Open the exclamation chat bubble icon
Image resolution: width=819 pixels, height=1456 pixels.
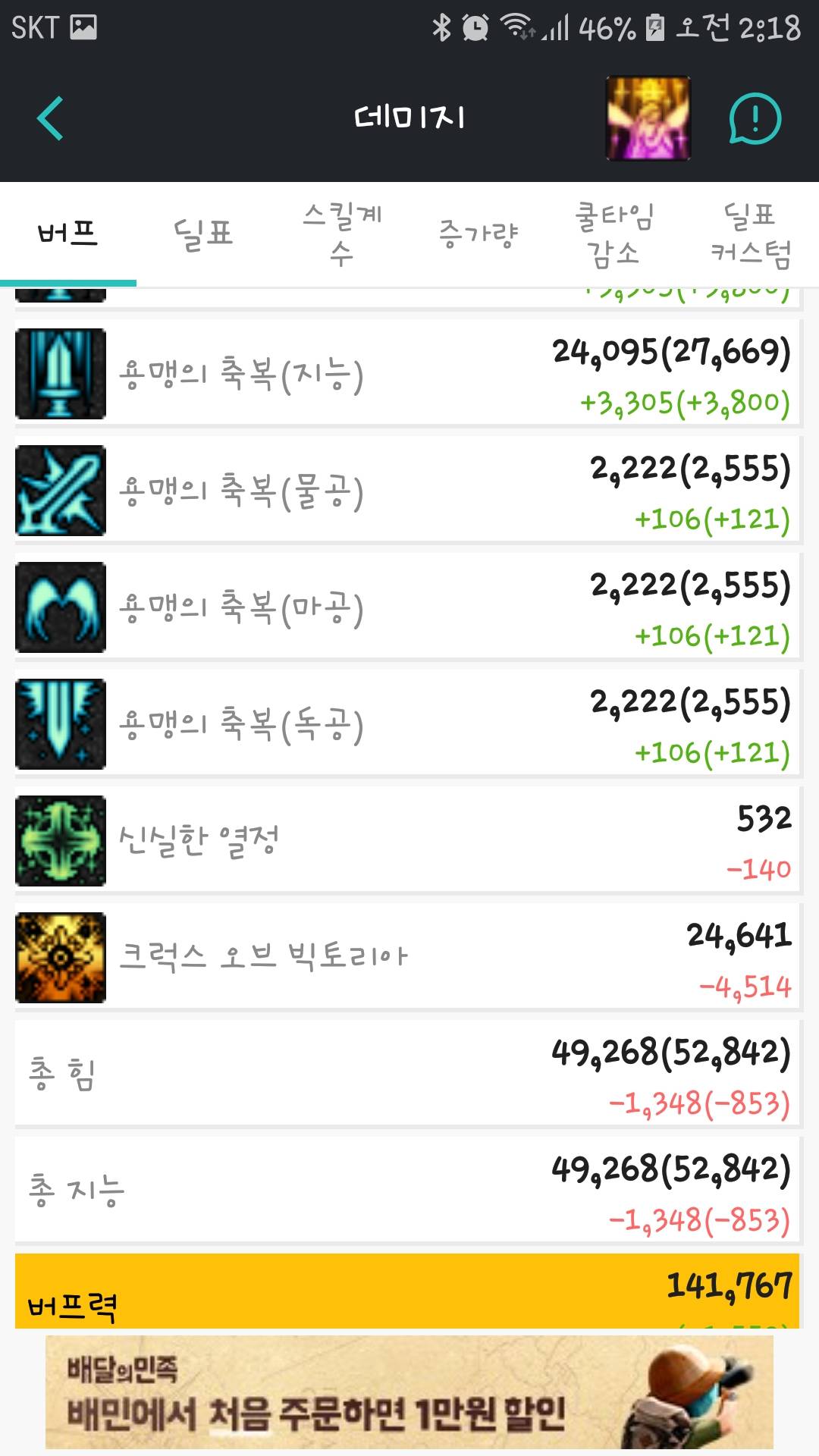tap(755, 118)
